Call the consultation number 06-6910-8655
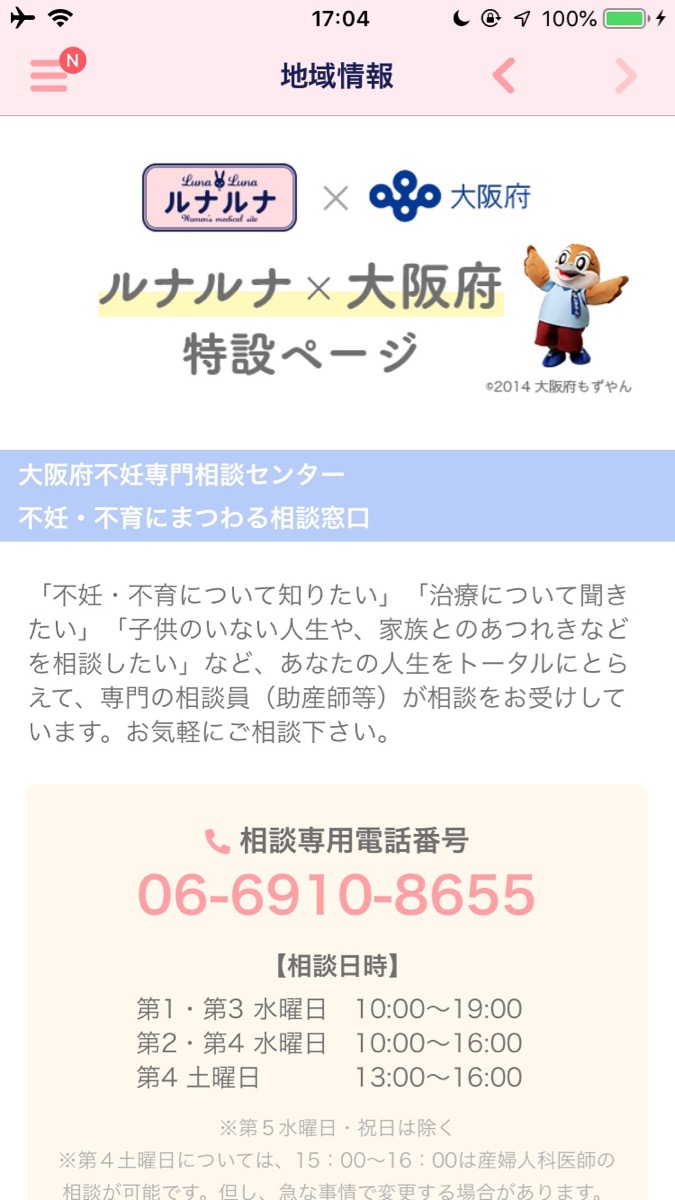675x1200 pixels. point(336,894)
